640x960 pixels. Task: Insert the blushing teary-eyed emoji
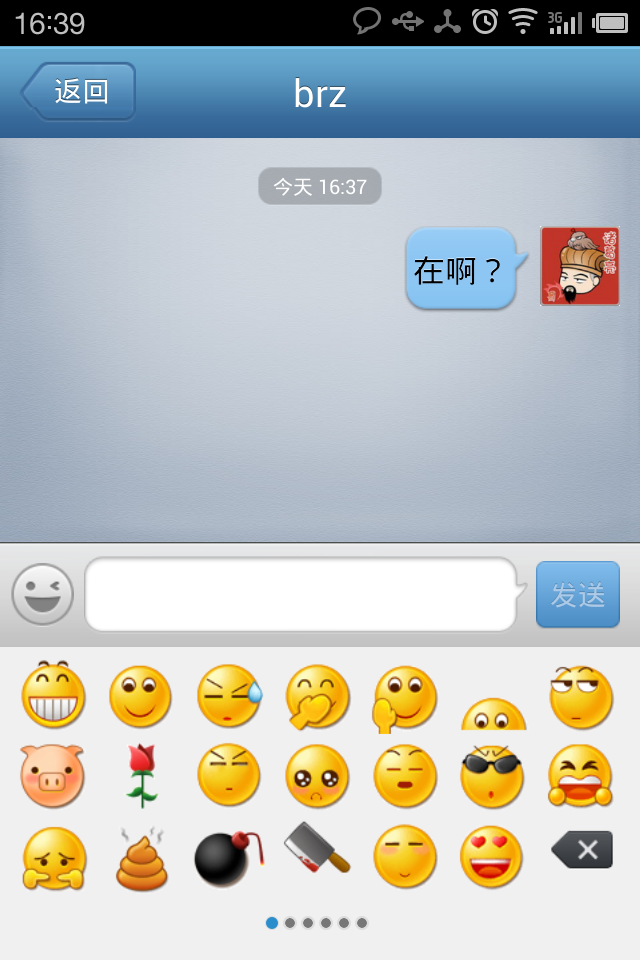tap(317, 776)
